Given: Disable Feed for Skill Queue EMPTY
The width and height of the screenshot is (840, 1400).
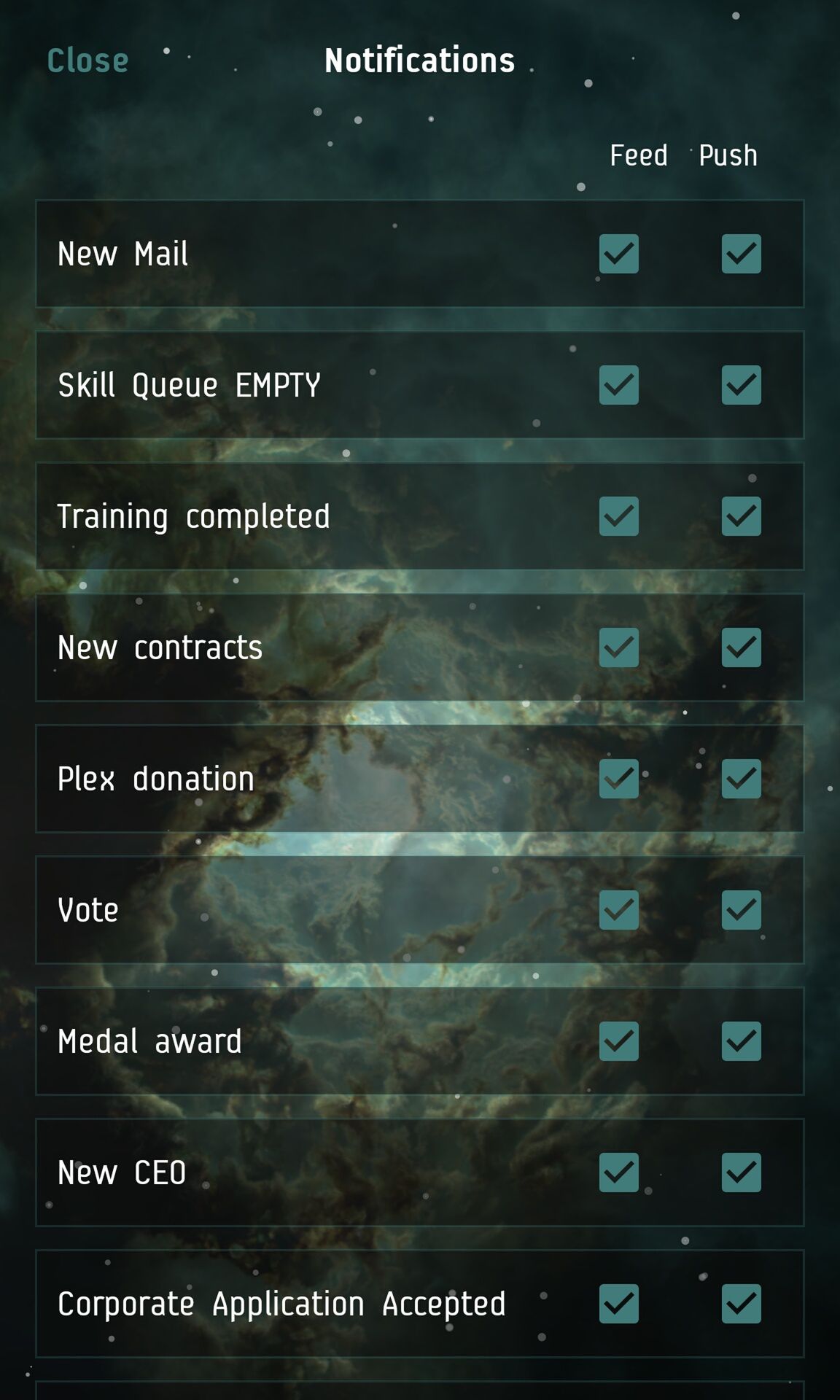Looking at the screenshot, I should [619, 385].
